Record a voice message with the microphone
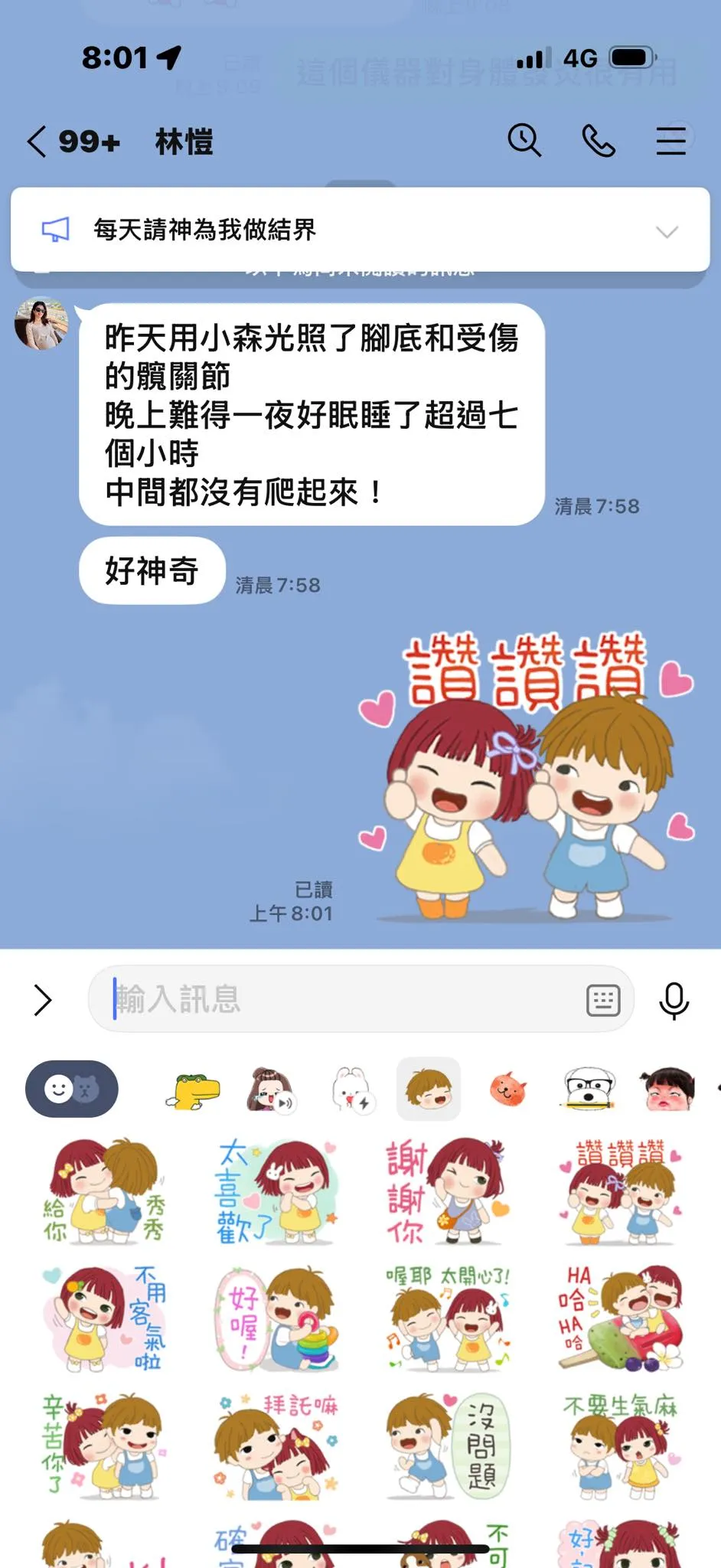This screenshot has width=721, height=1568. (674, 1000)
